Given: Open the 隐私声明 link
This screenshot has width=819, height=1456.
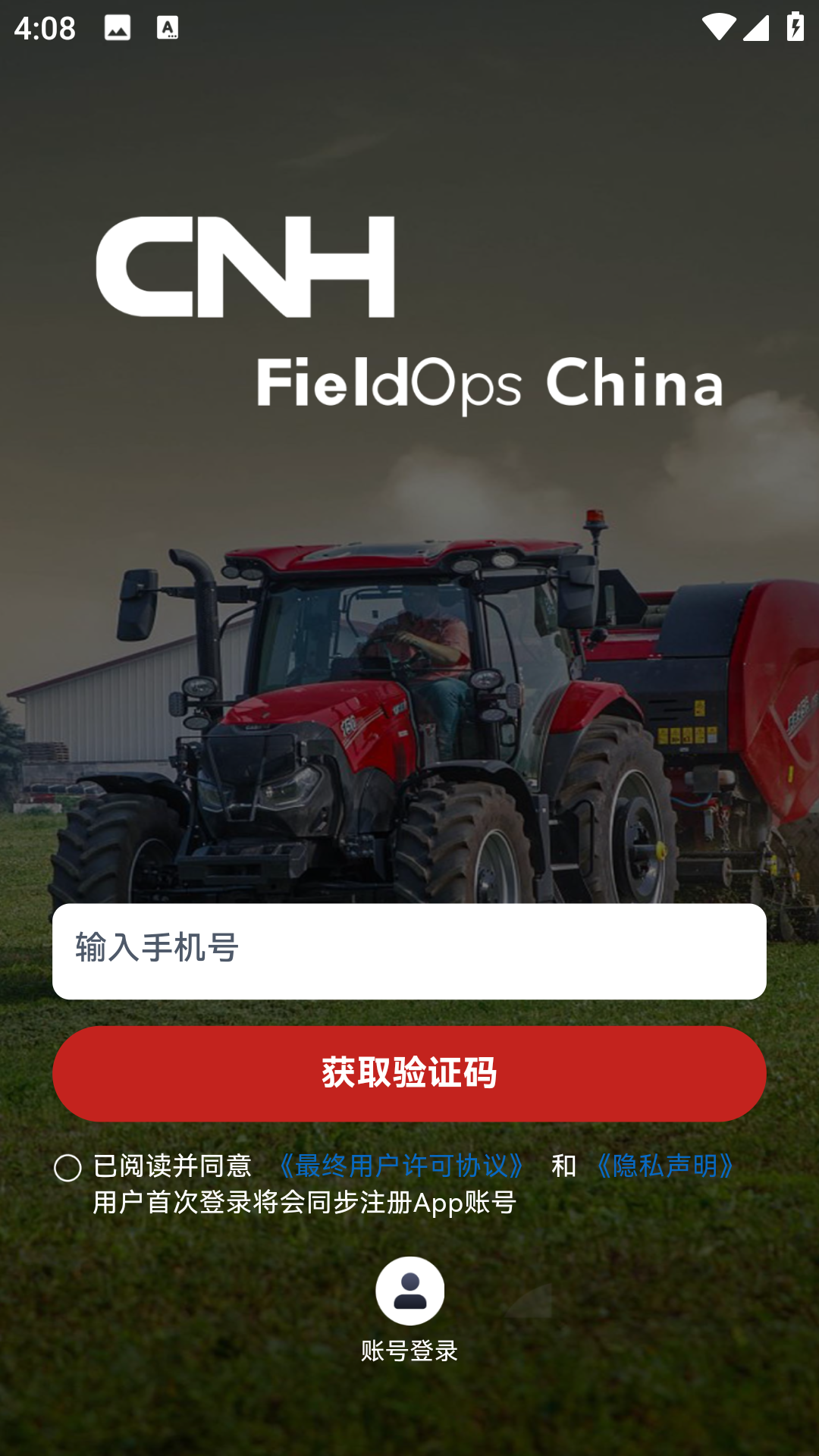Looking at the screenshot, I should [664, 1166].
